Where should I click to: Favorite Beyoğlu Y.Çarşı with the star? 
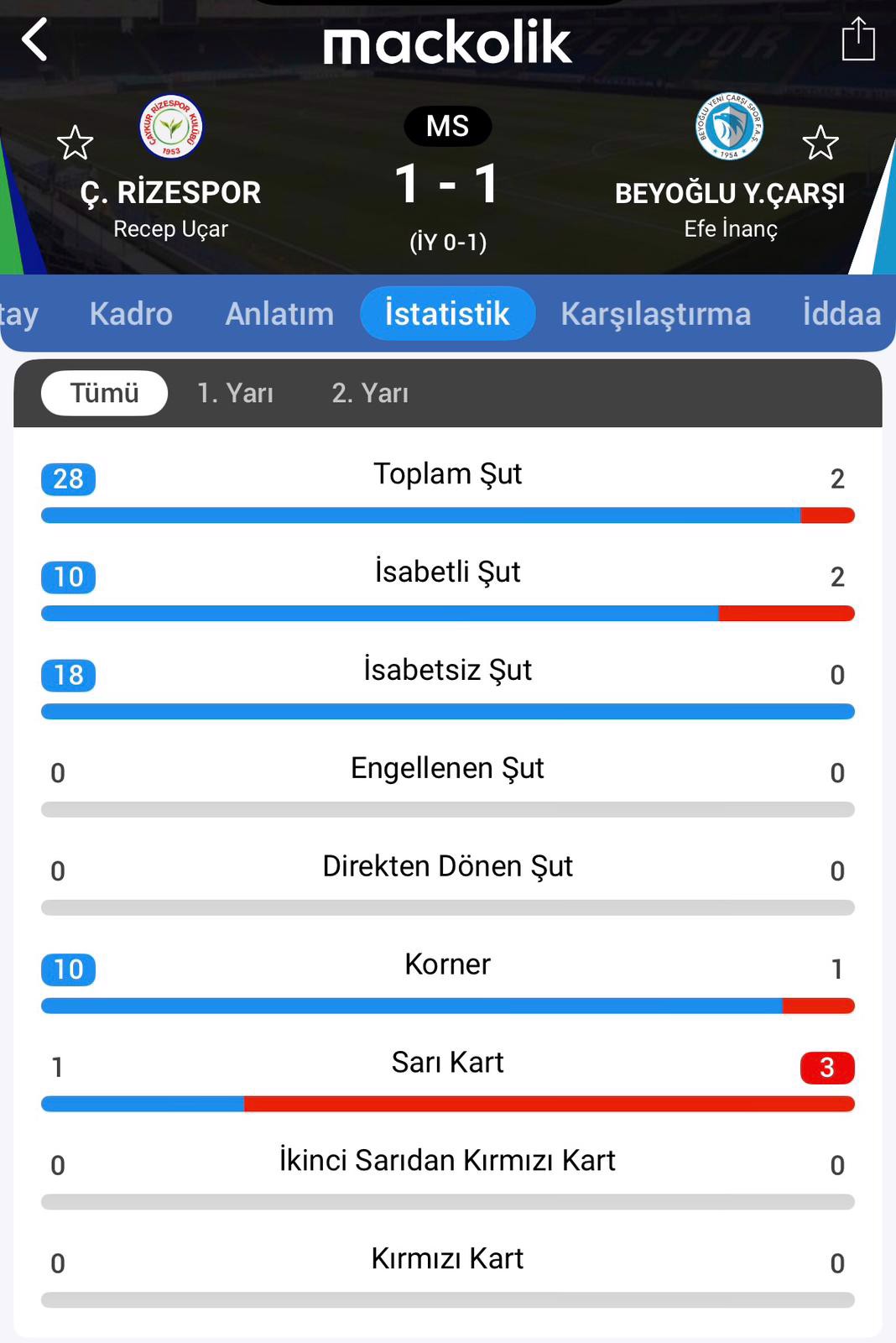pyautogui.click(x=820, y=143)
